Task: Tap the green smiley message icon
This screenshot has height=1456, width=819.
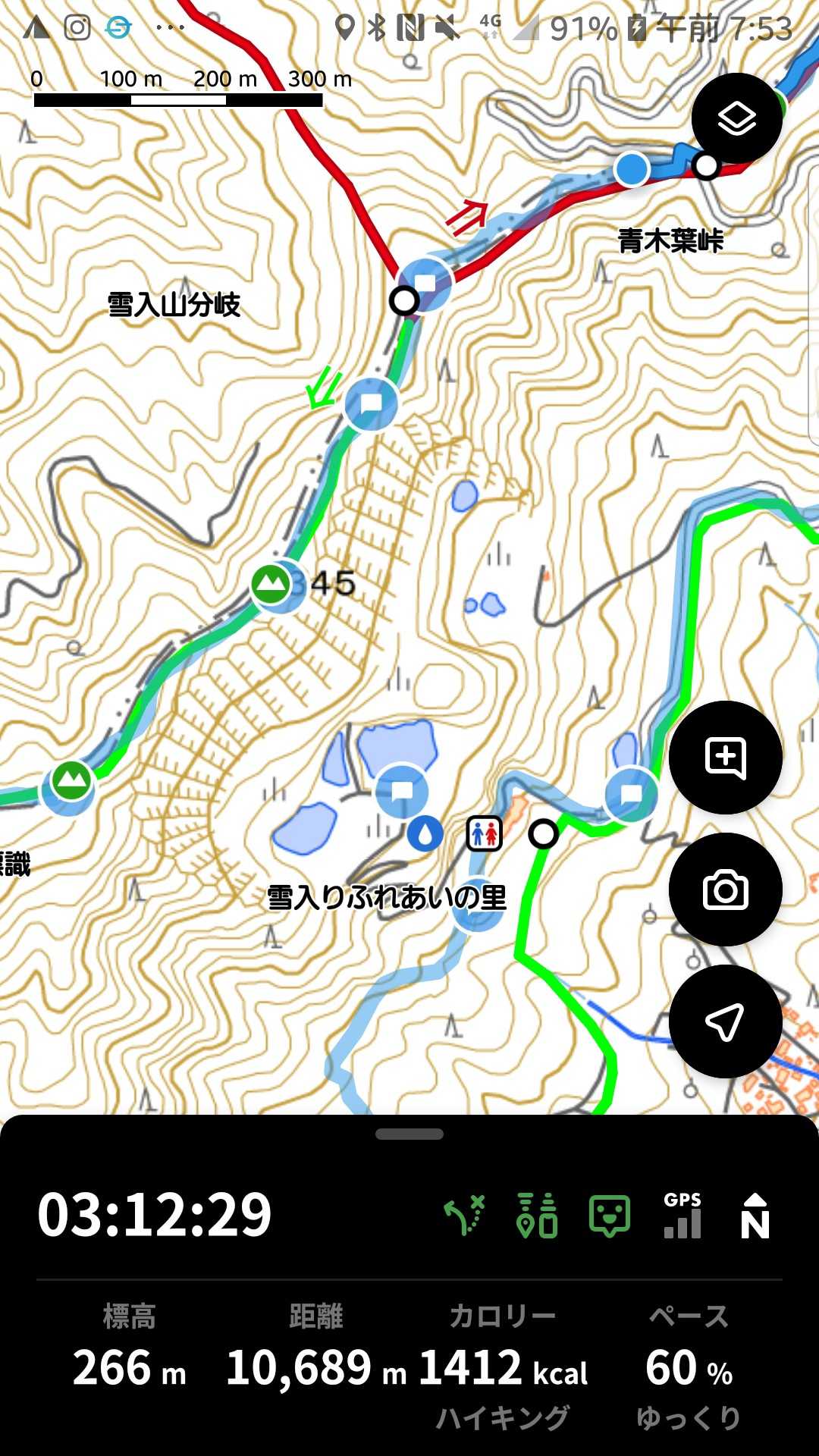Action: pyautogui.click(x=610, y=1216)
